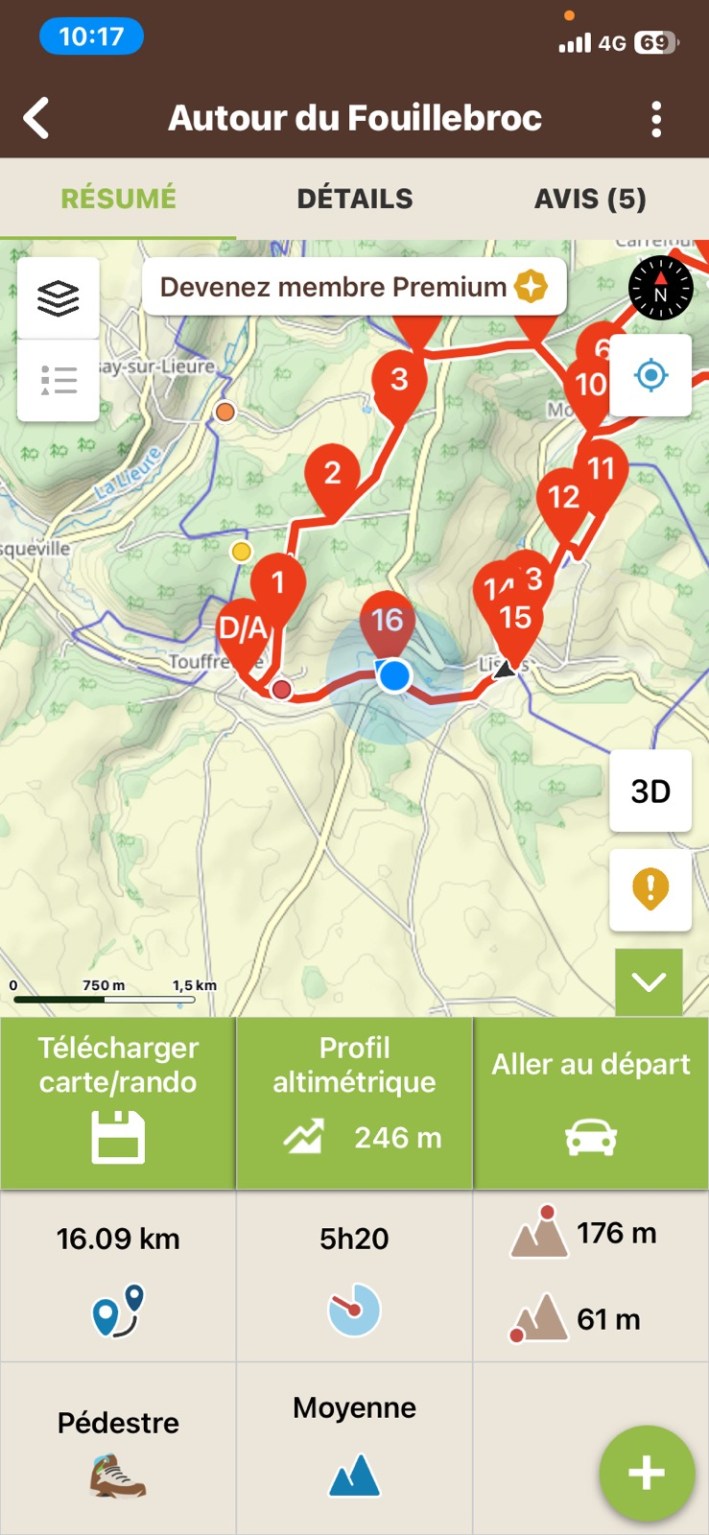Tap the Devenez membre Premium banner
The height and width of the screenshot is (1535, 709).
(x=354, y=287)
